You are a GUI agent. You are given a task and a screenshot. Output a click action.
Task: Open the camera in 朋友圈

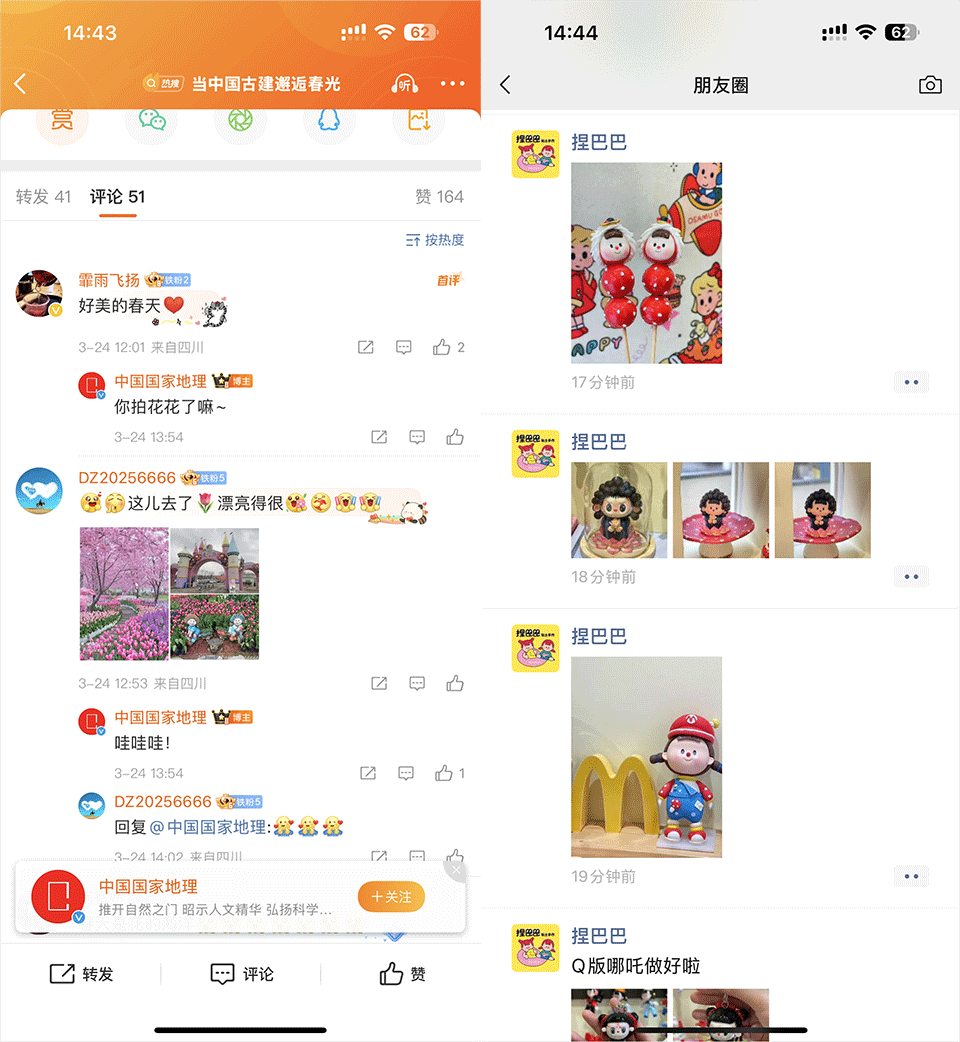click(930, 85)
